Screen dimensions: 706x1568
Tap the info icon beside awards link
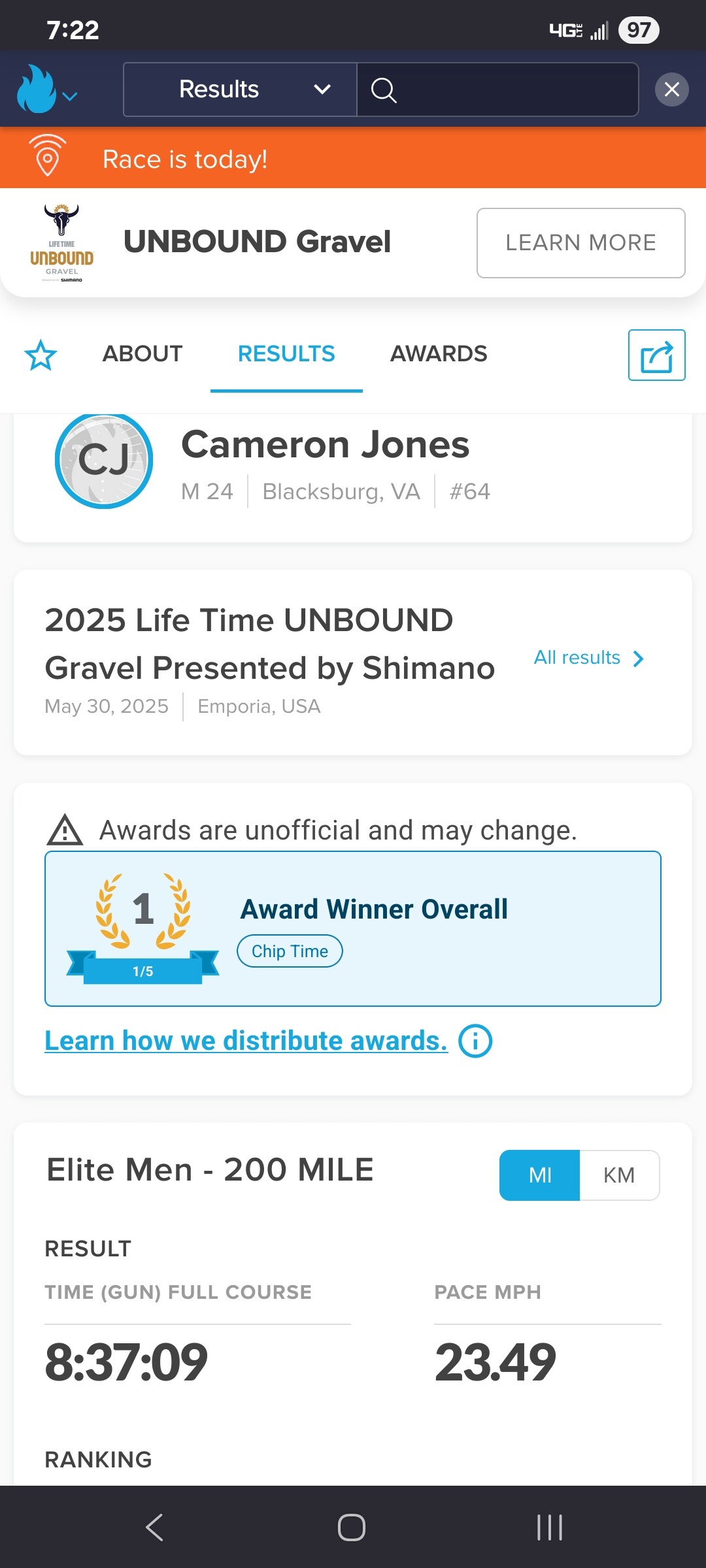[x=475, y=1041]
